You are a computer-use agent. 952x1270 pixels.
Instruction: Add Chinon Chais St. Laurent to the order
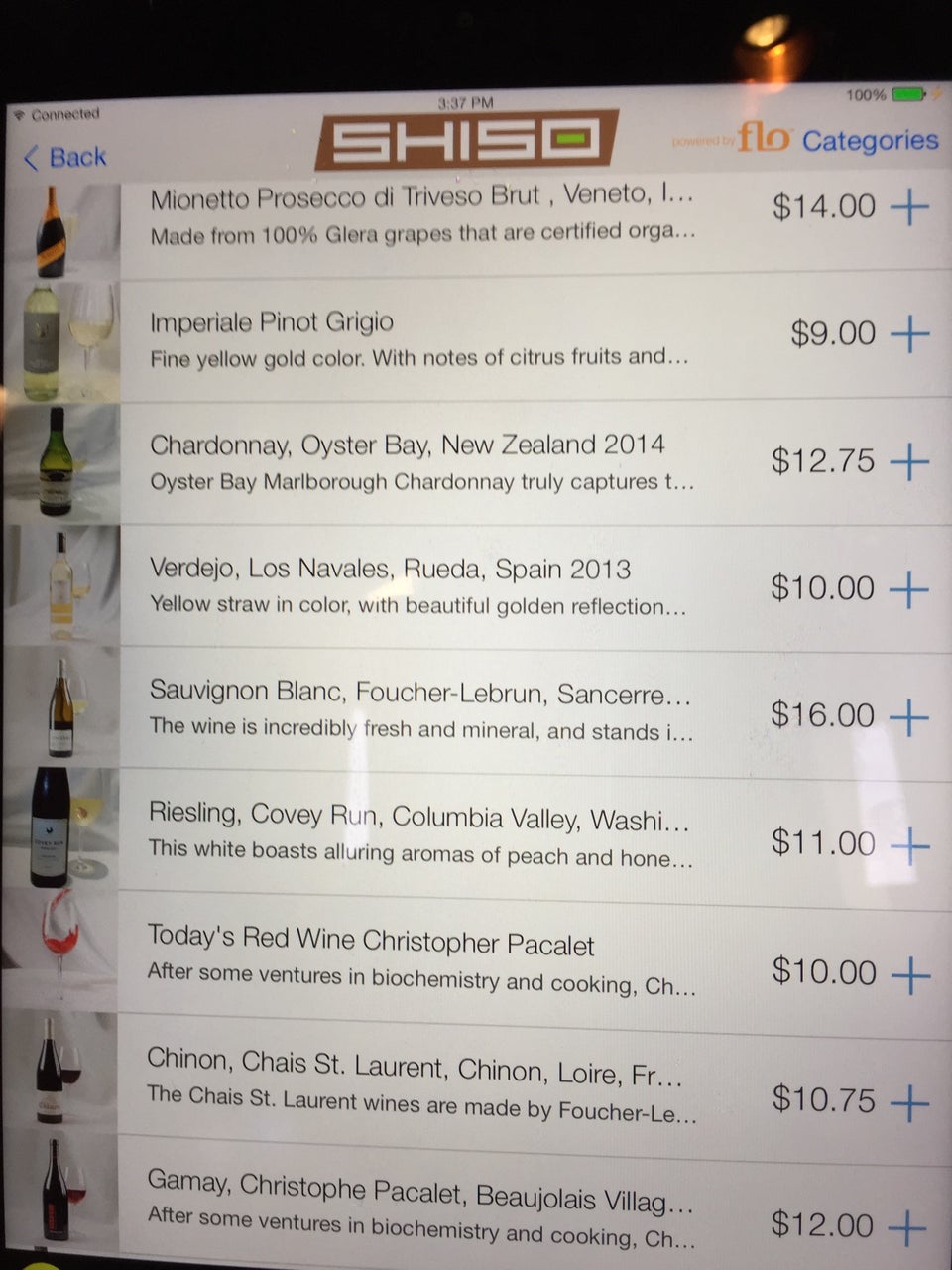coord(910,1101)
